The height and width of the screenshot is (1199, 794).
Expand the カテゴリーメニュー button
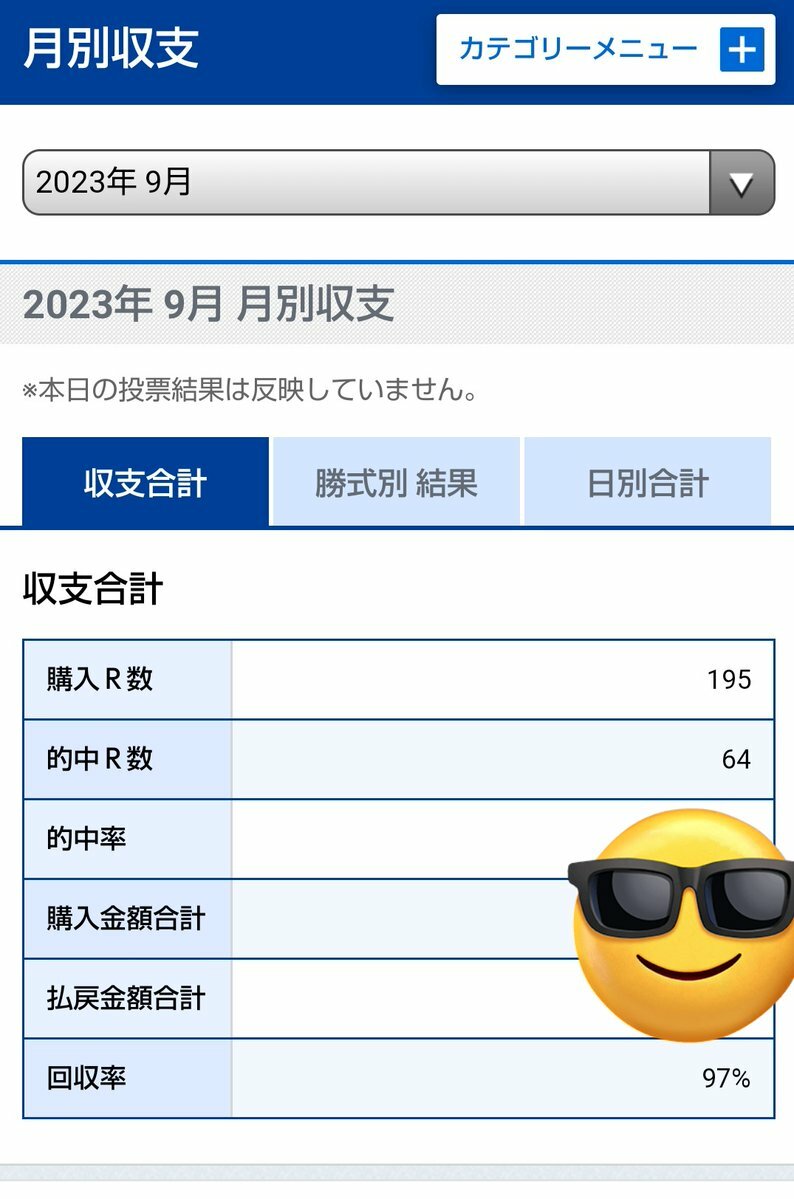(605, 49)
